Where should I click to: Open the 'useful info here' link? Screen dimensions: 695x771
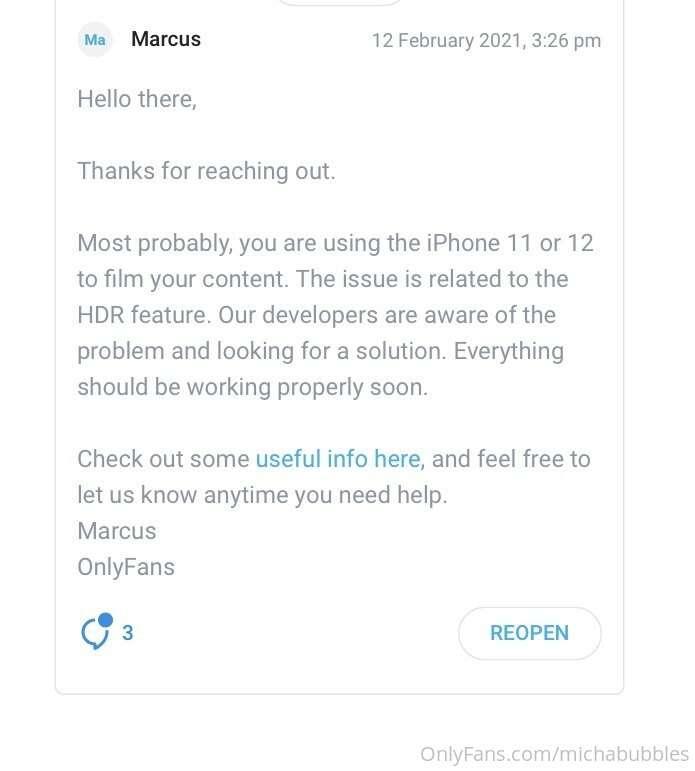point(337,459)
